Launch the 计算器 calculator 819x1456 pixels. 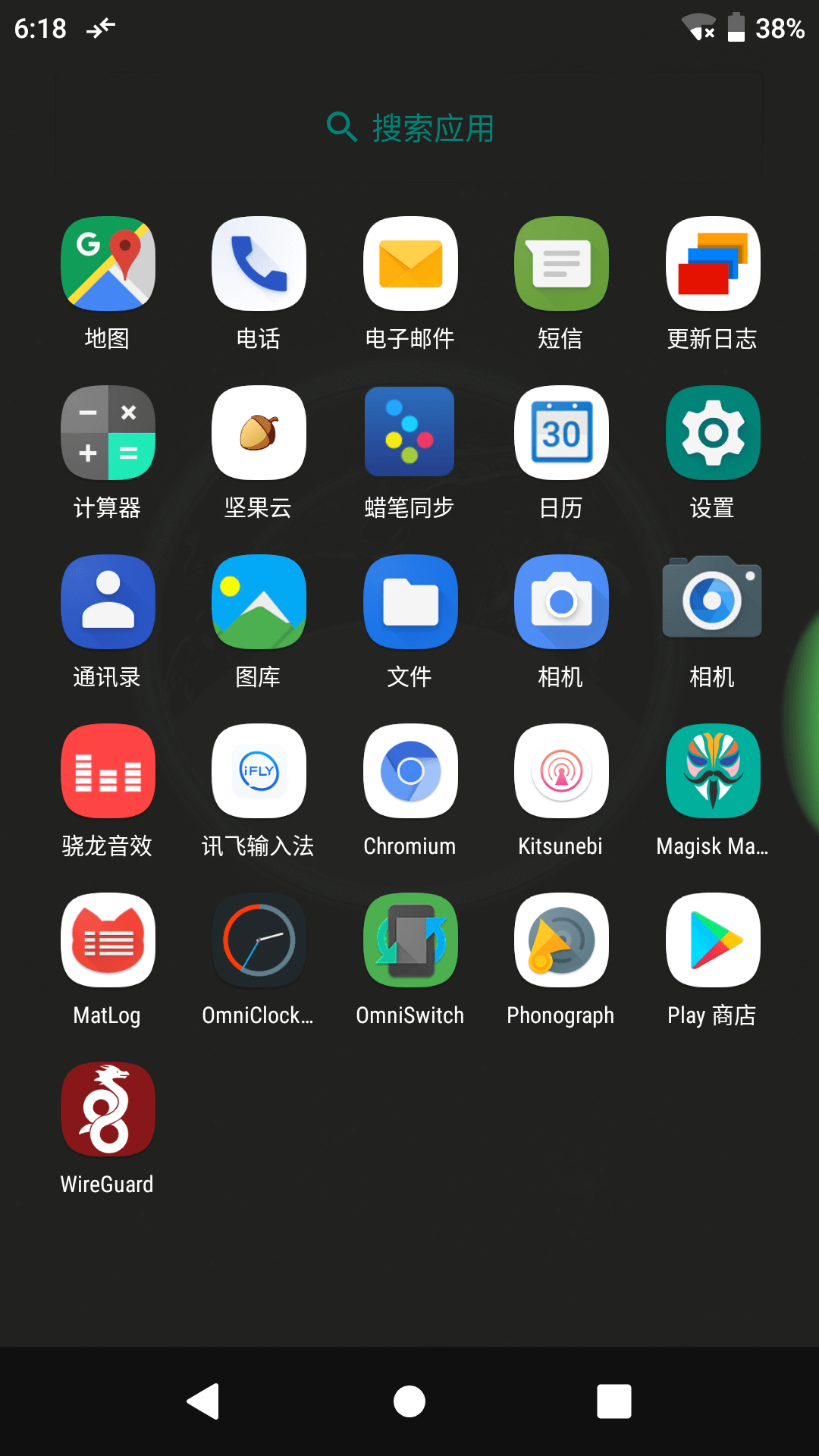click(x=108, y=433)
